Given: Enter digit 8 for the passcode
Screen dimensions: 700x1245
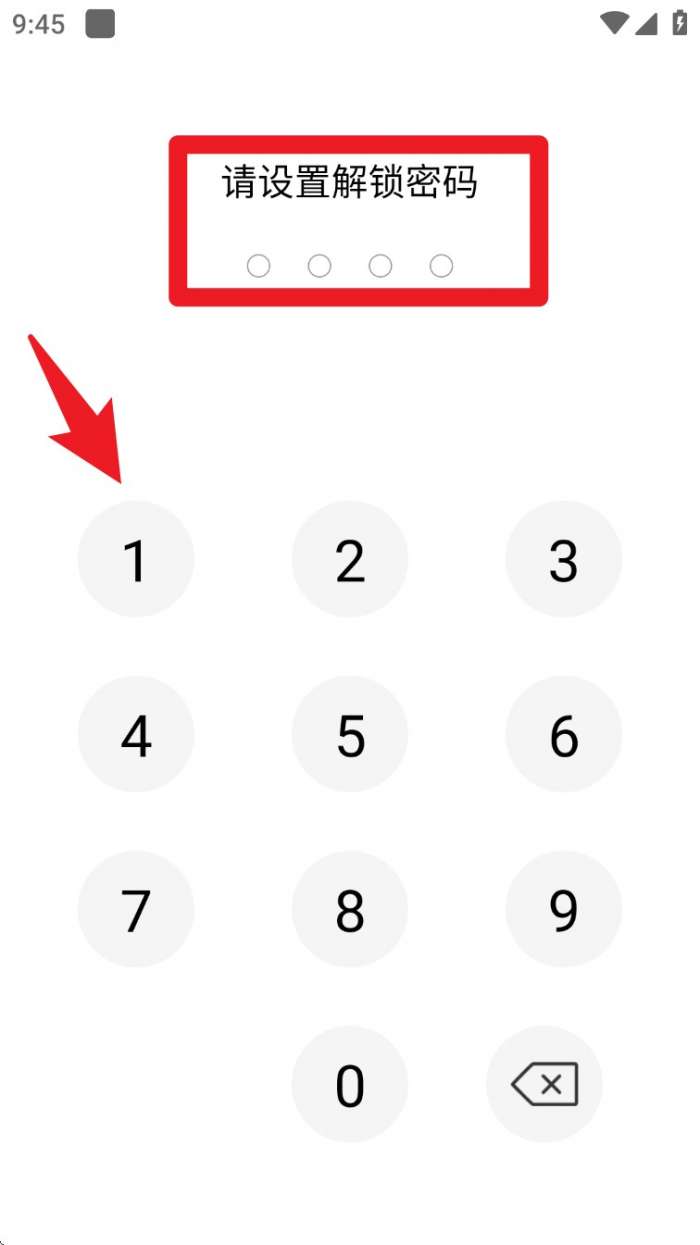Looking at the screenshot, I should (x=350, y=910).
